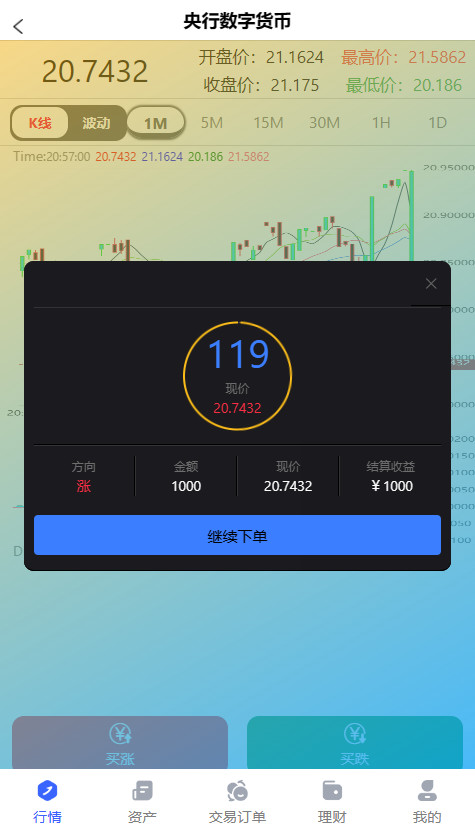Viewport: 475px width, 831px height.
Task: Switch chart to K线 view
Action: tap(40, 123)
